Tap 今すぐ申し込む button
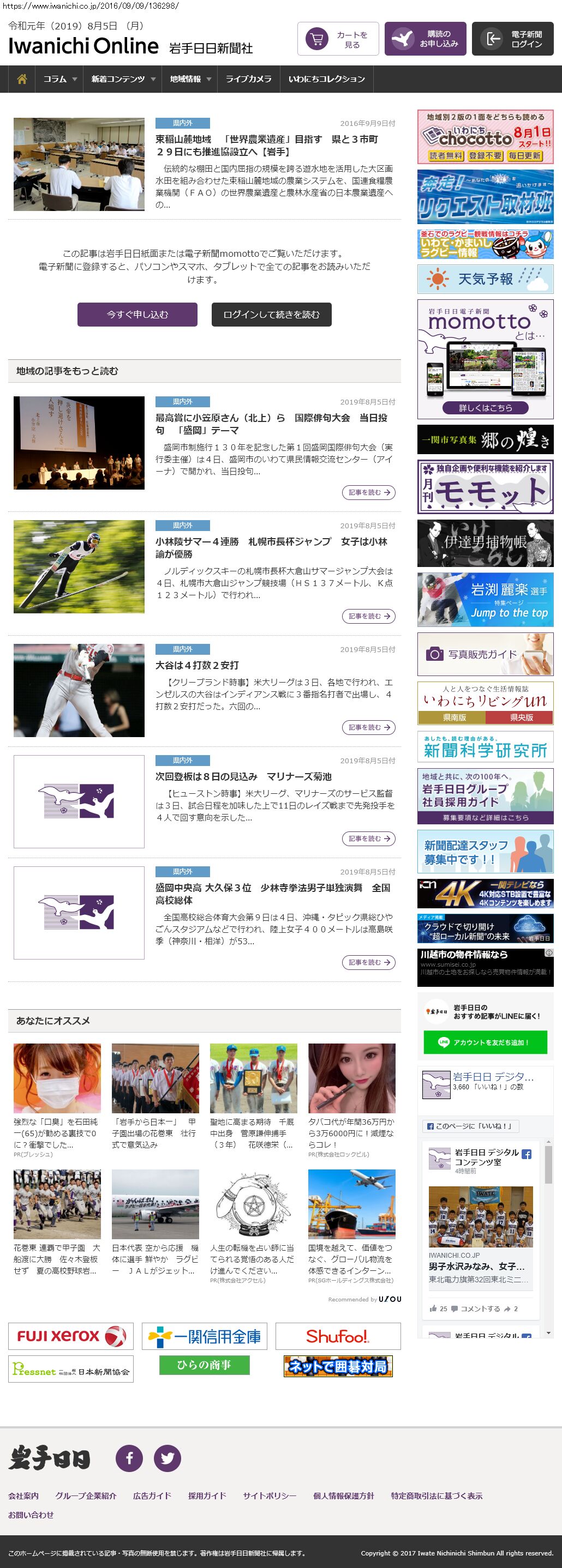 click(137, 315)
